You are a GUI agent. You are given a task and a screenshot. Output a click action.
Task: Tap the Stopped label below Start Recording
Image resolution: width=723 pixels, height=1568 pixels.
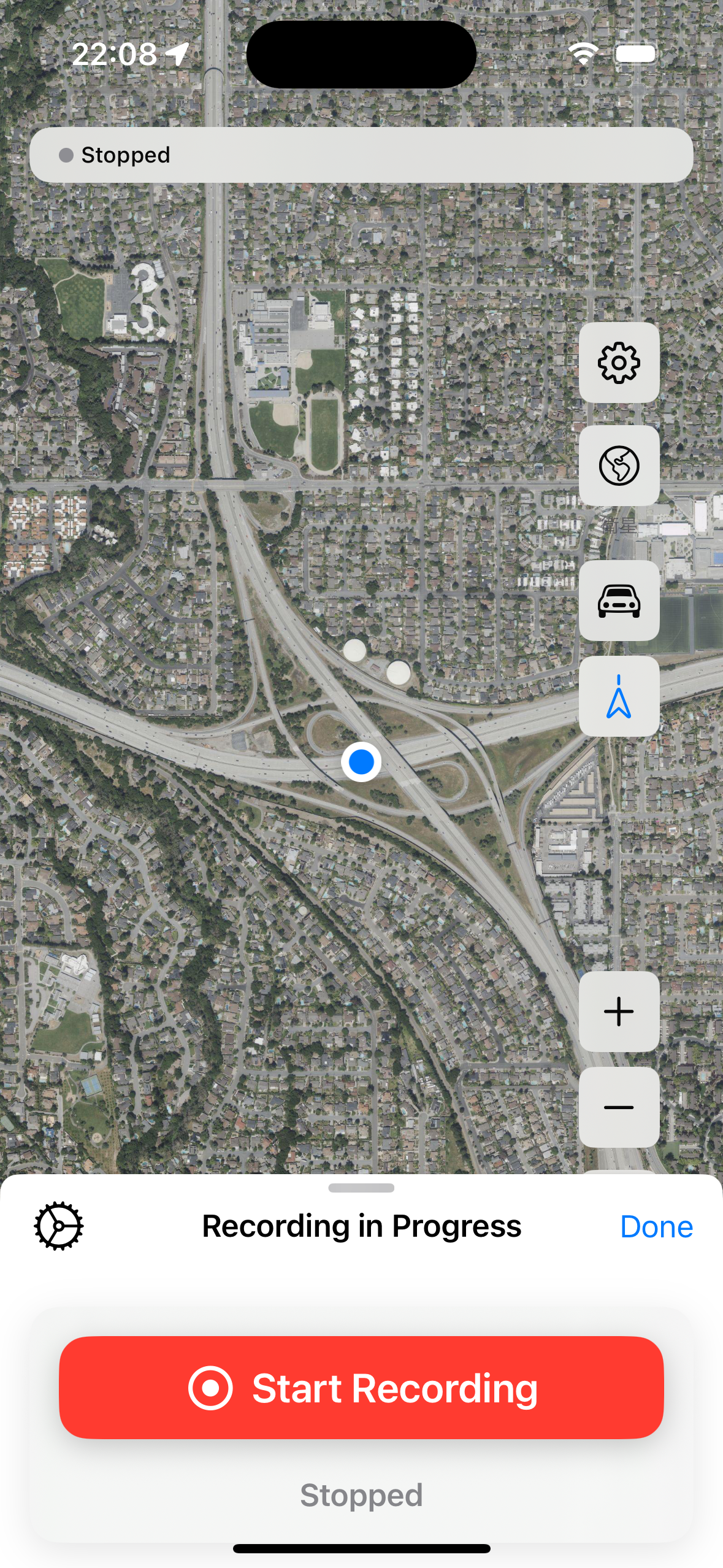click(361, 1495)
